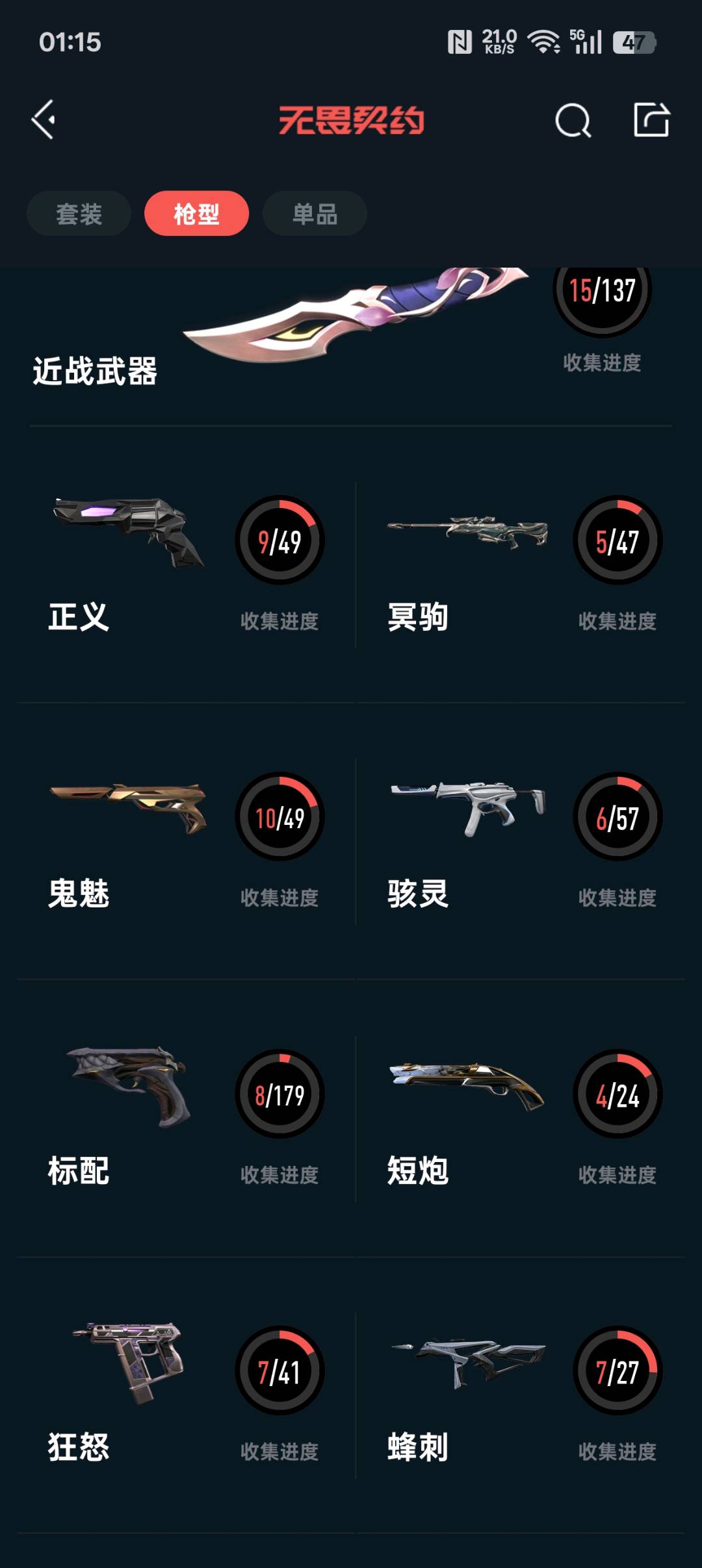Share this page via share icon
This screenshot has height=1568, width=702.
651,120
